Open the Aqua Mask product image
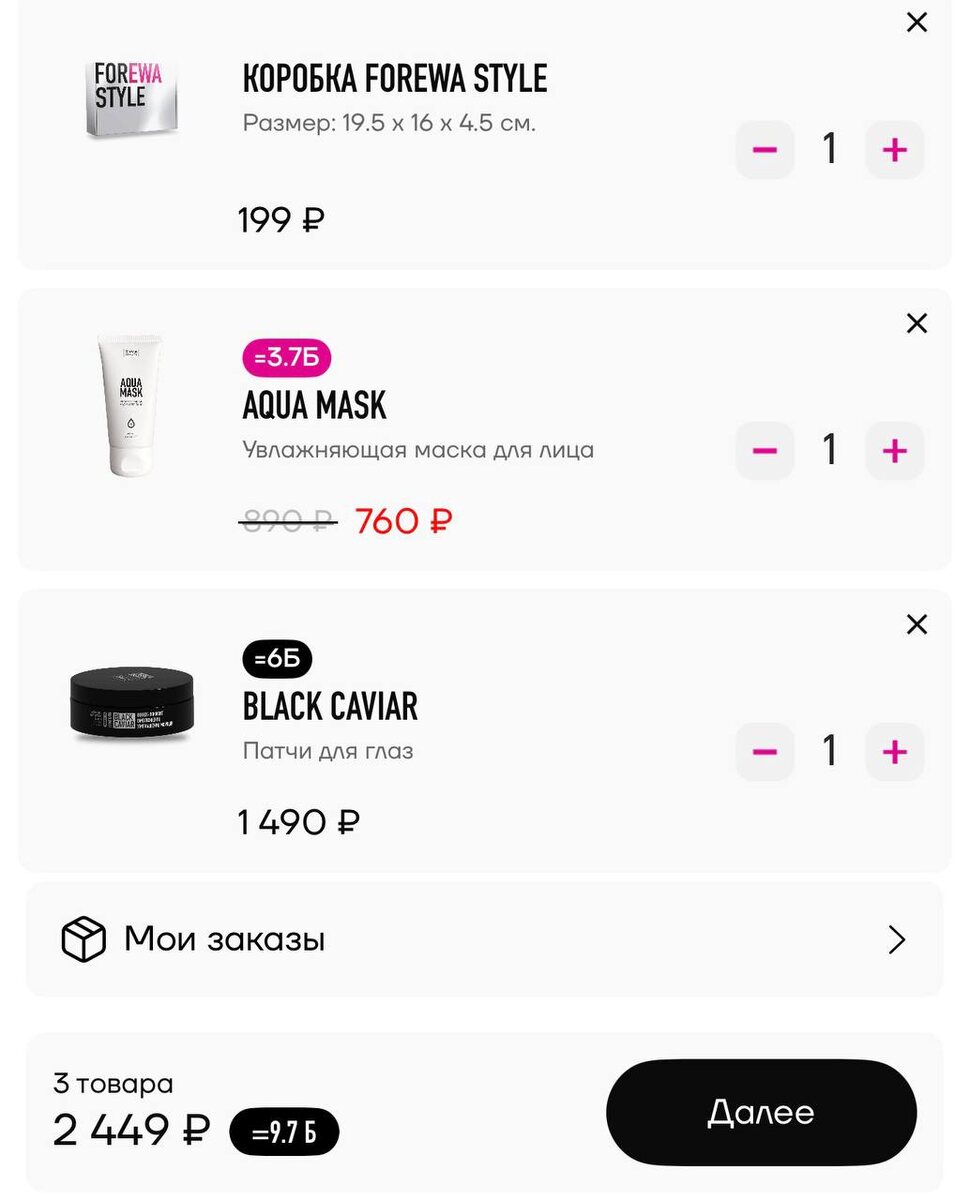The image size is (970, 1200). point(129,405)
